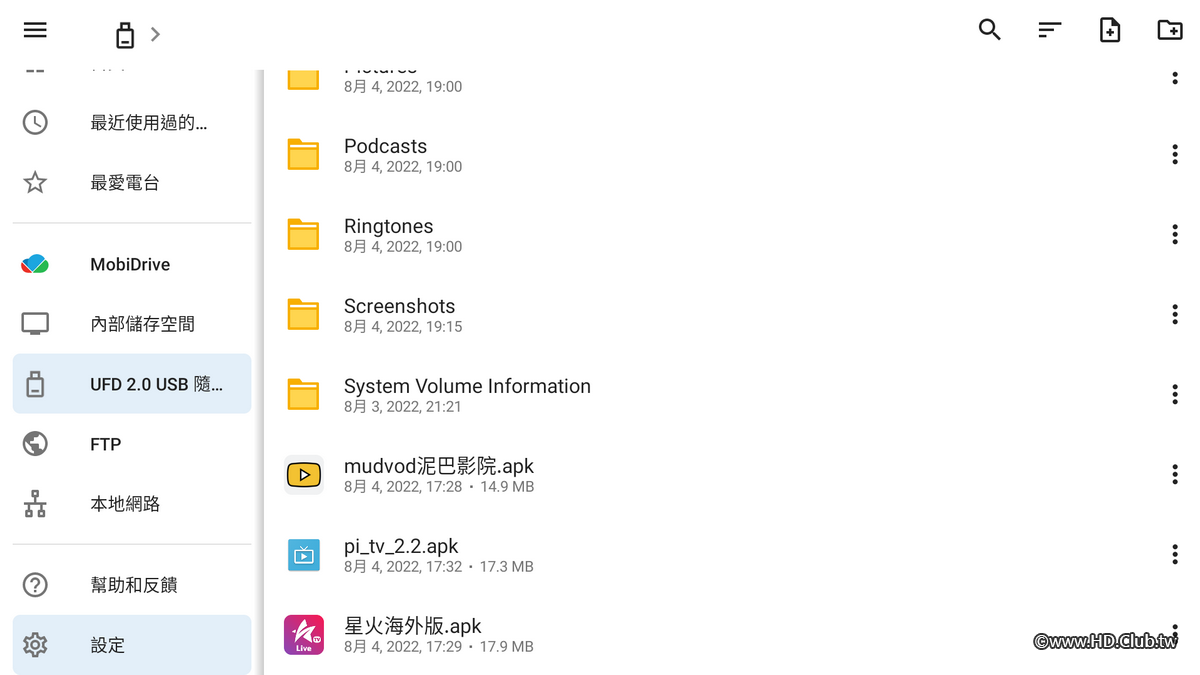Open overflow menu for Ringtones folder
This screenshot has width=1200, height=675.
click(1174, 234)
